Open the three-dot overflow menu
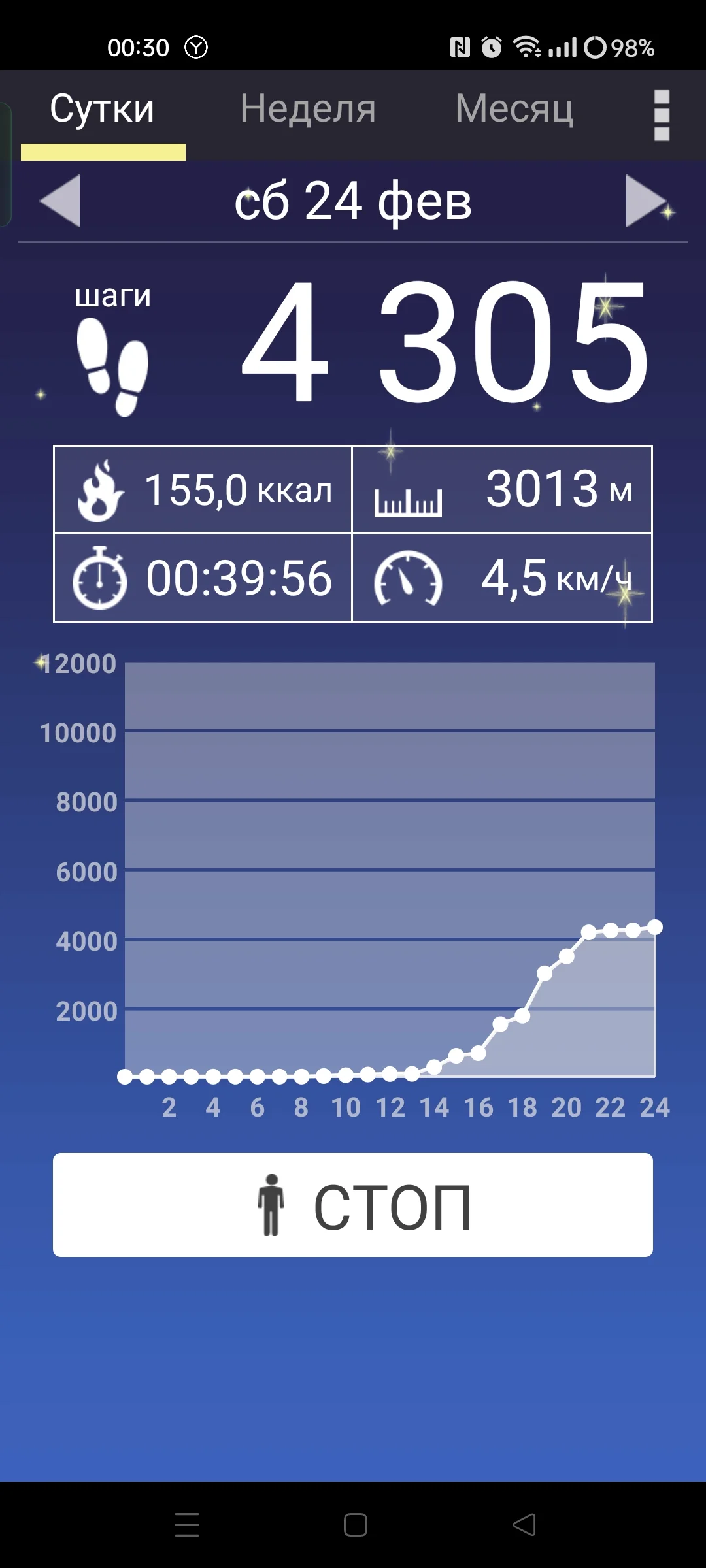 [x=662, y=115]
